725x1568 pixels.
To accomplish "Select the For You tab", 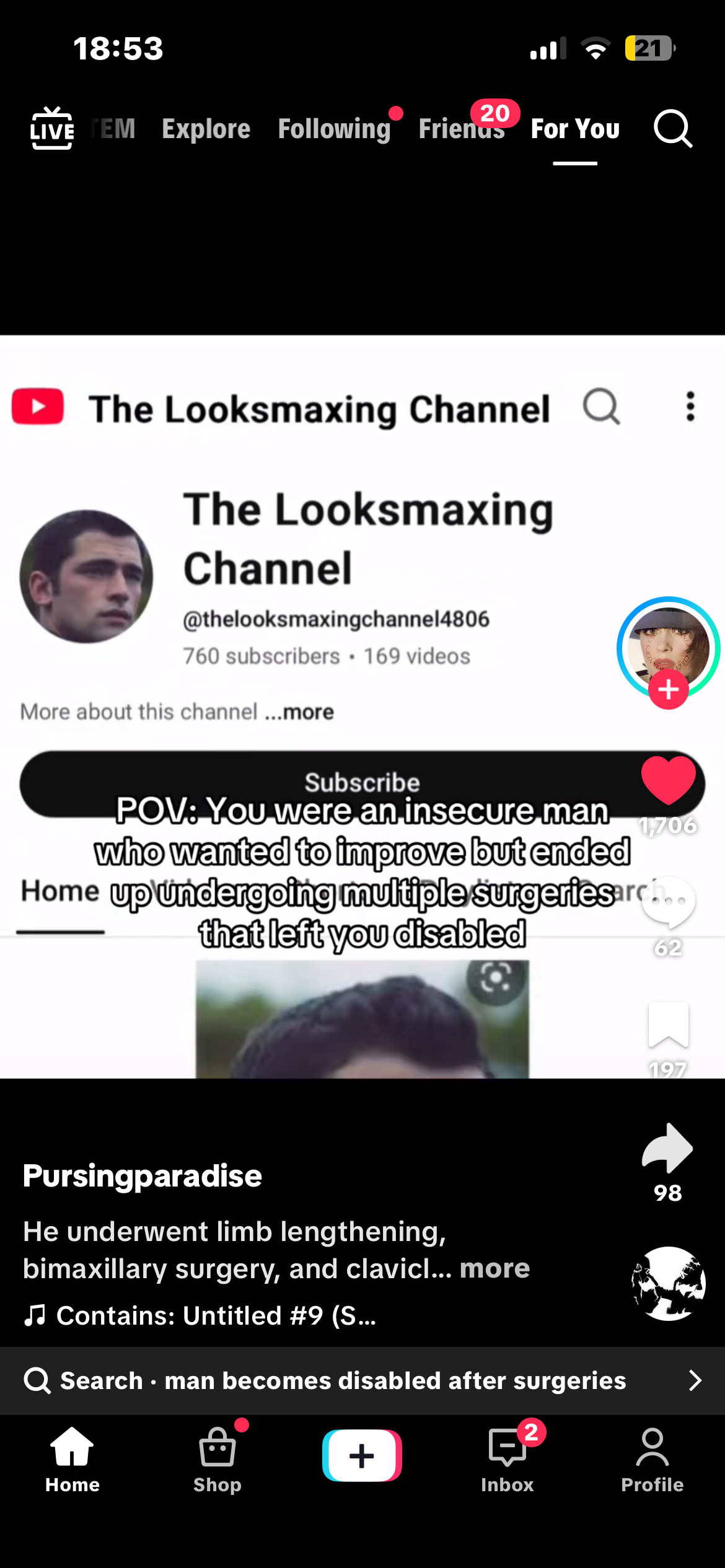I will click(575, 129).
